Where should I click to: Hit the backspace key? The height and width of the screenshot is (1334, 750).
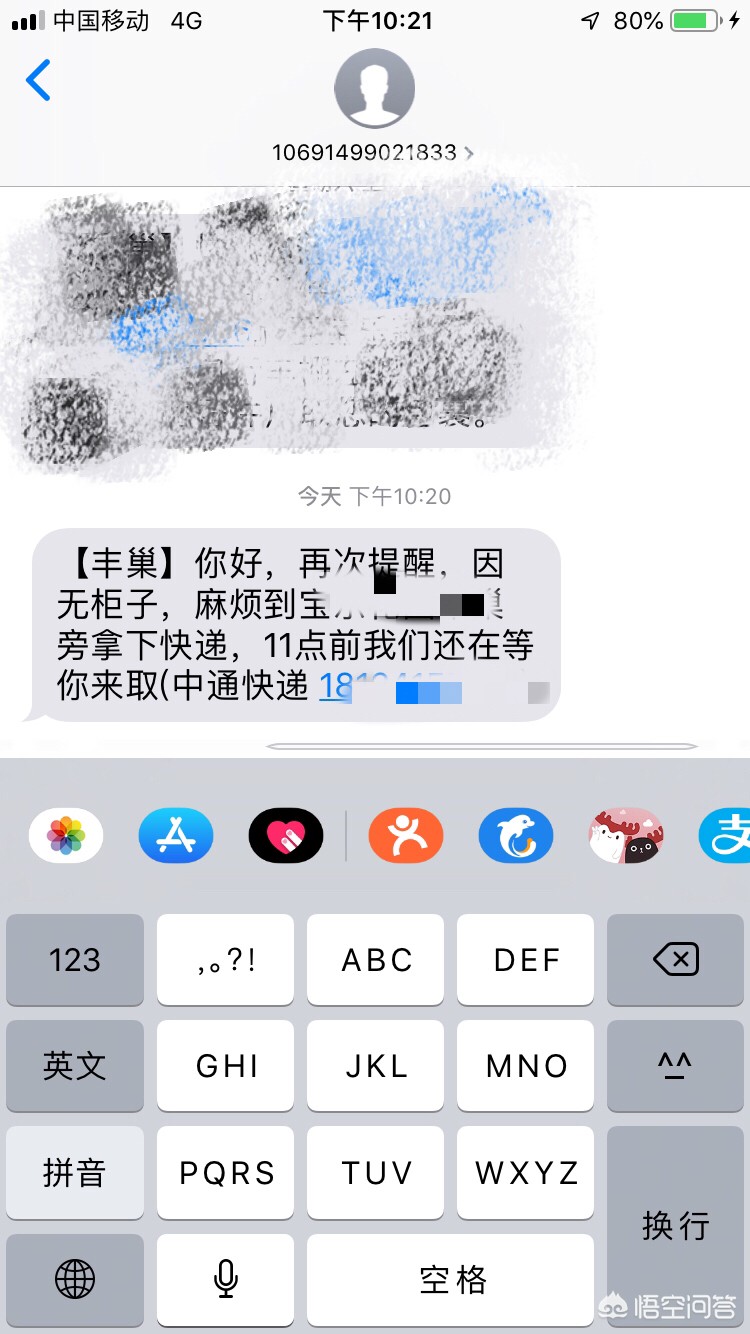coord(675,960)
